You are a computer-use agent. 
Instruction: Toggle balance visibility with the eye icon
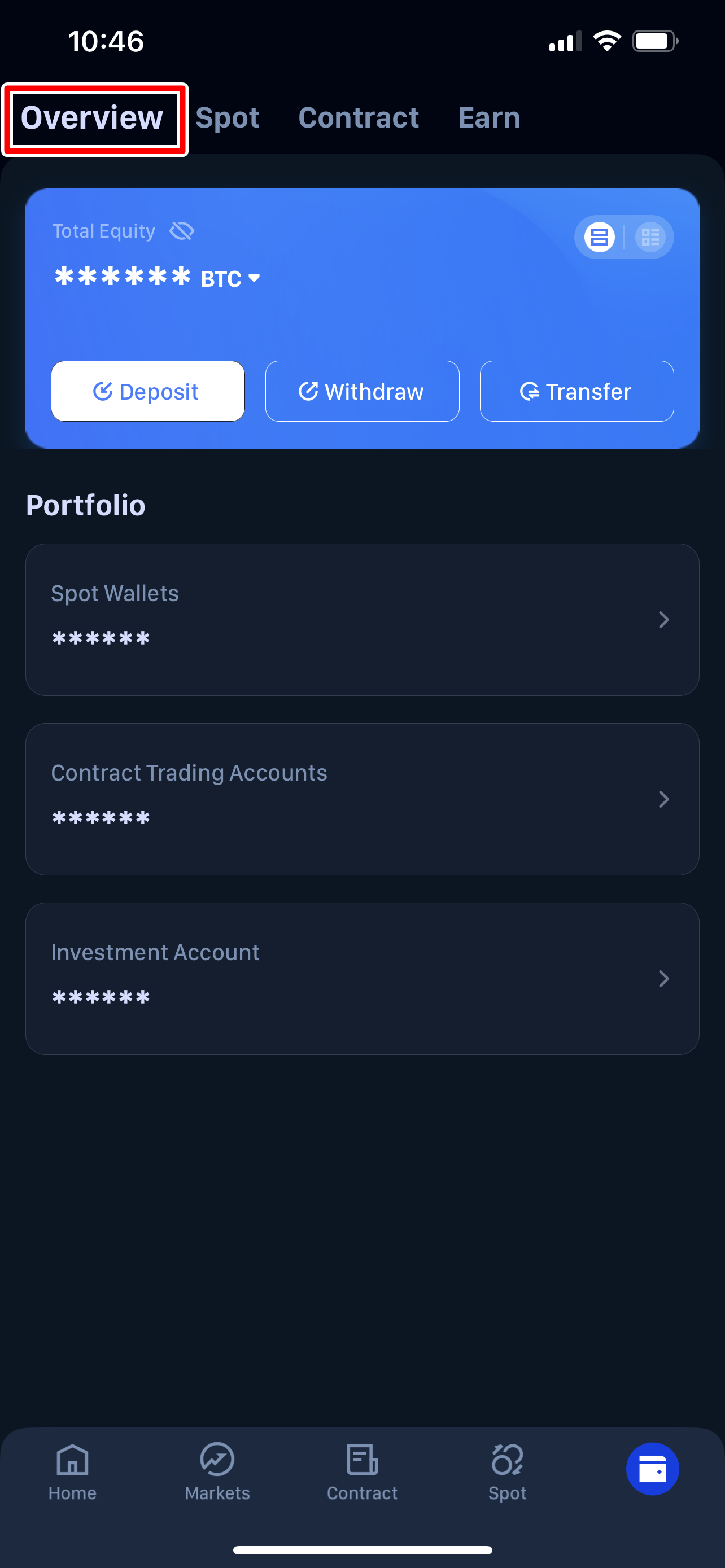tap(181, 231)
